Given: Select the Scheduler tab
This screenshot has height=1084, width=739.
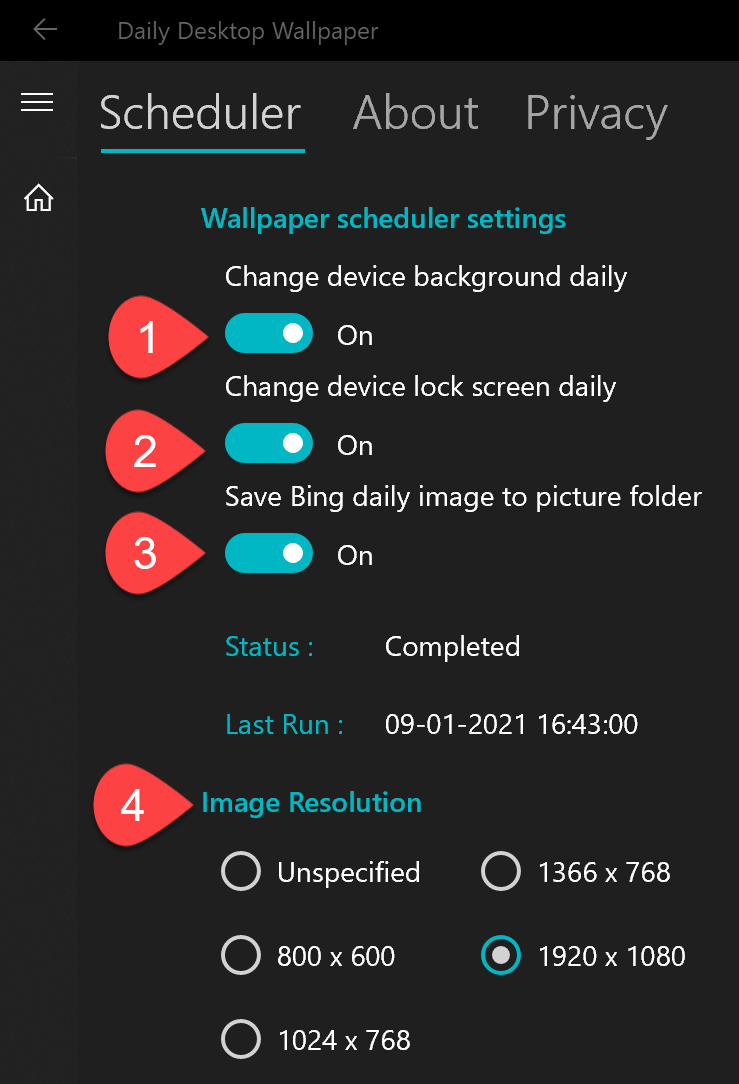Looking at the screenshot, I should click(x=201, y=114).
